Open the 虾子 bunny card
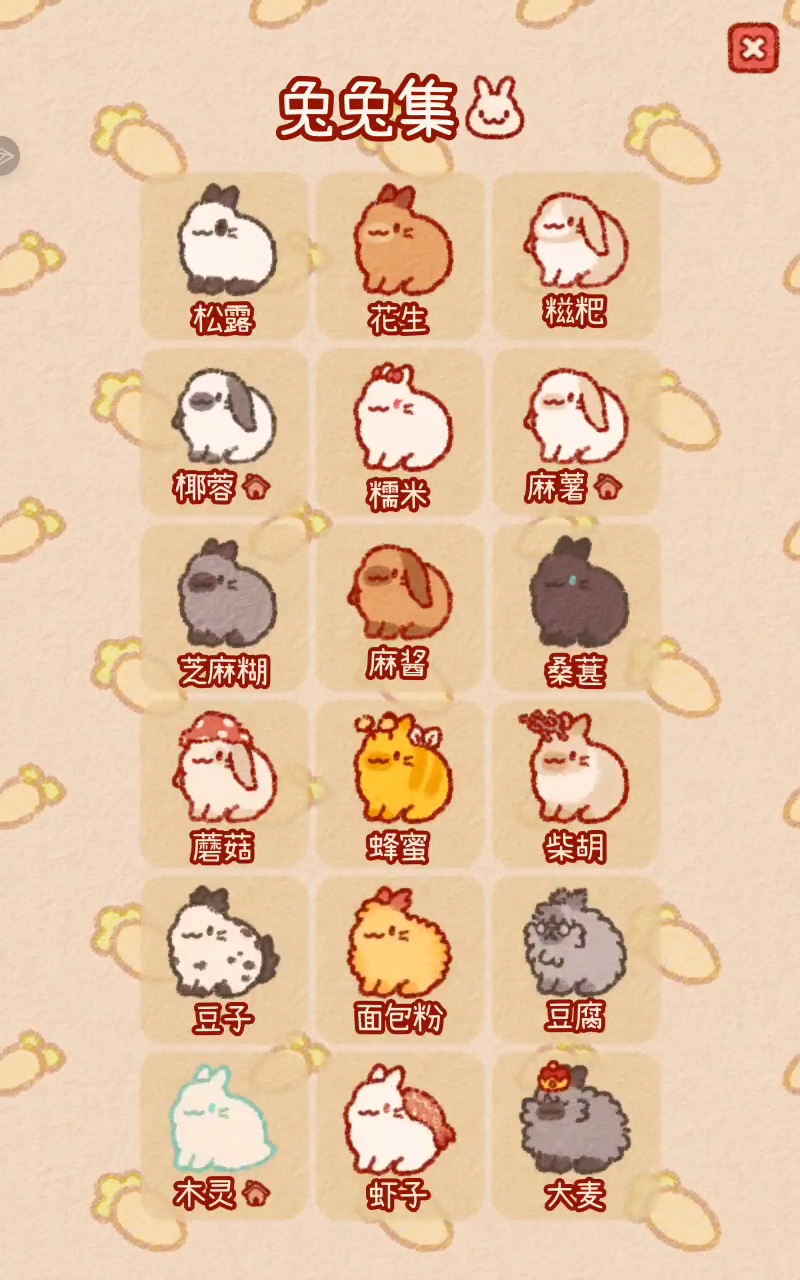Image resolution: width=800 pixels, height=1280 pixels. point(400,1136)
